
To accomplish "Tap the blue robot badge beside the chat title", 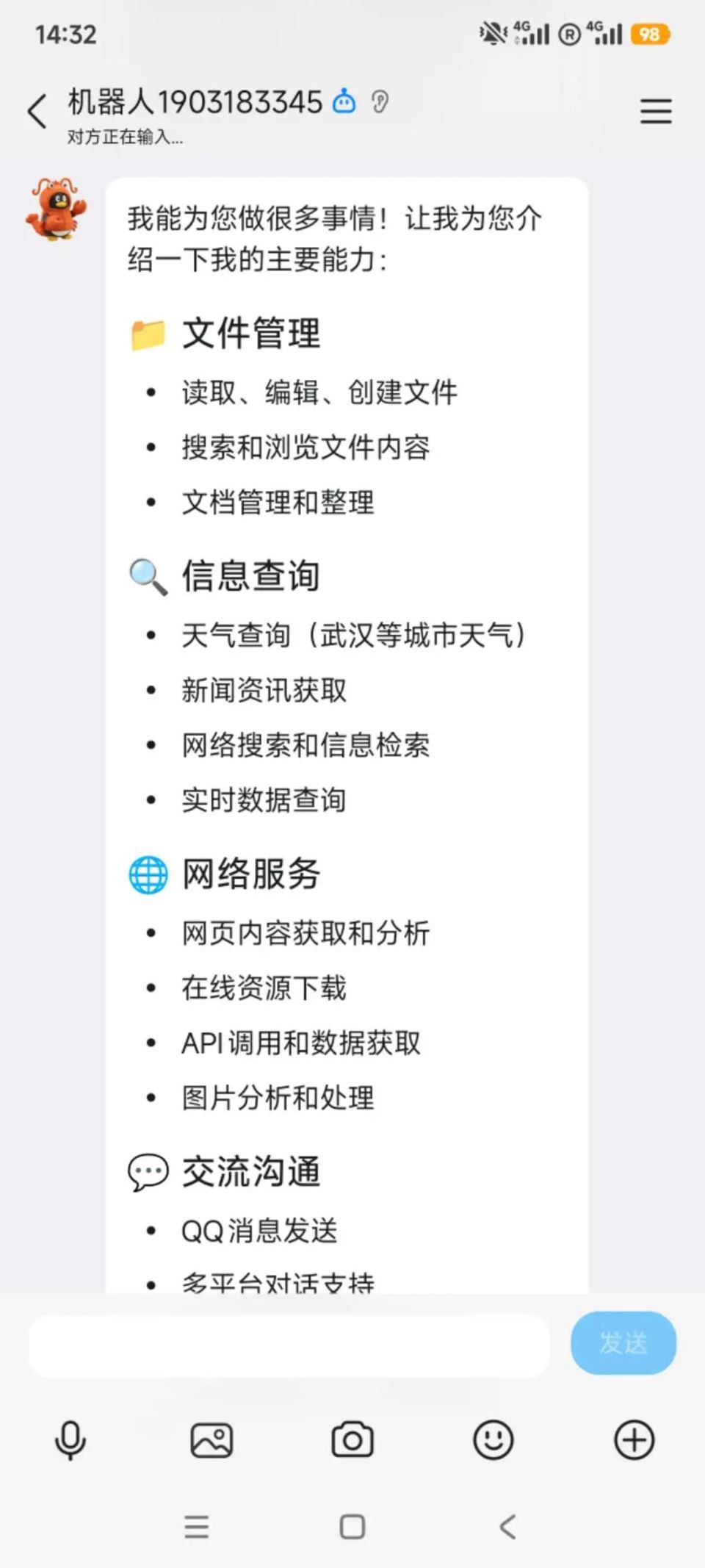I will click(344, 101).
